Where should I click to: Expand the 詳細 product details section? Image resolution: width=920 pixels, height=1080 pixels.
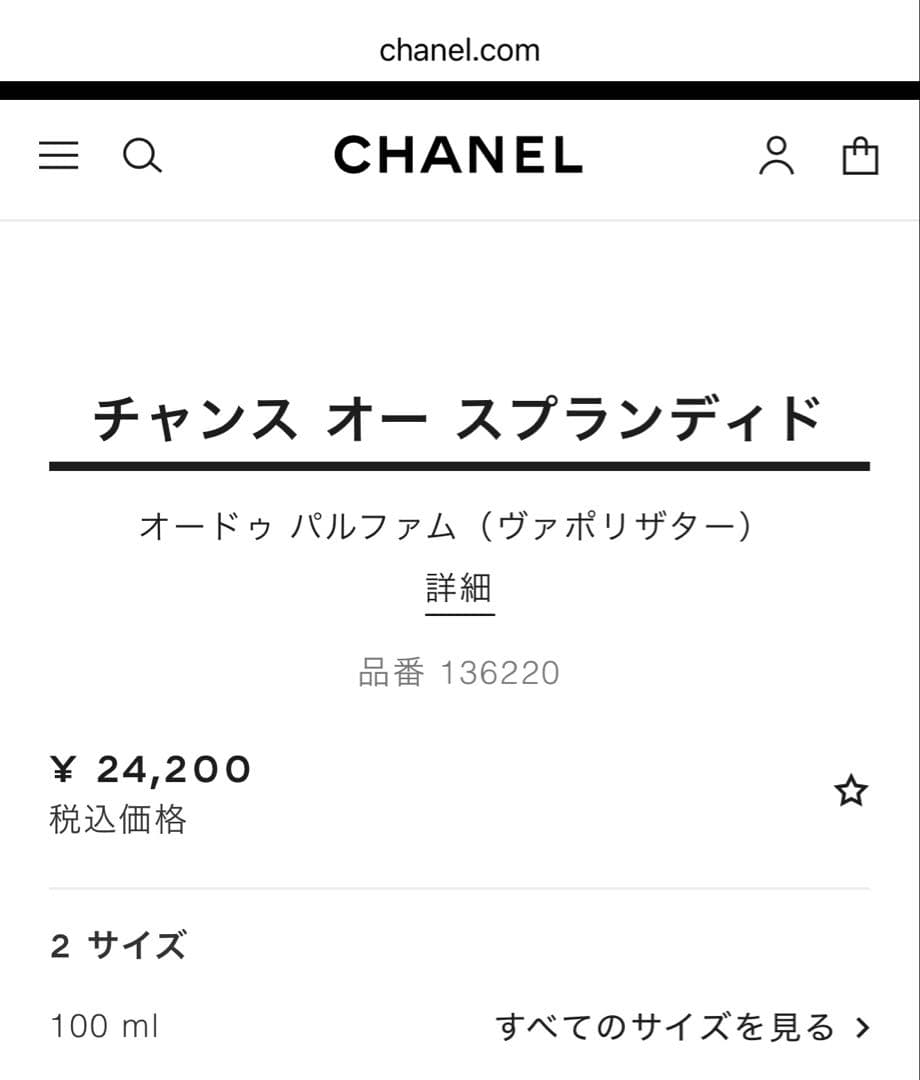[x=459, y=588]
